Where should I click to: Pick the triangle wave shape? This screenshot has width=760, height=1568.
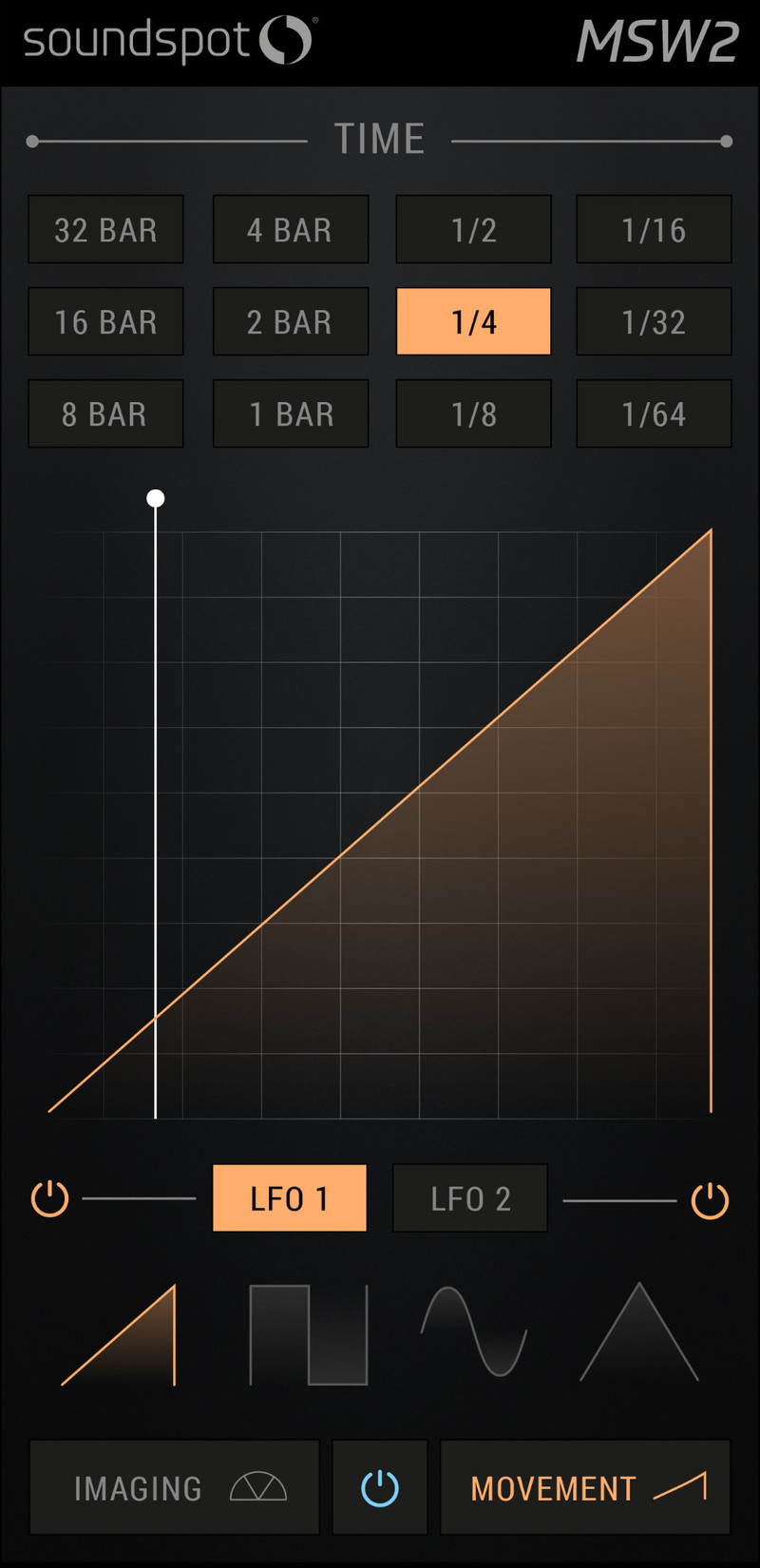tap(639, 1332)
